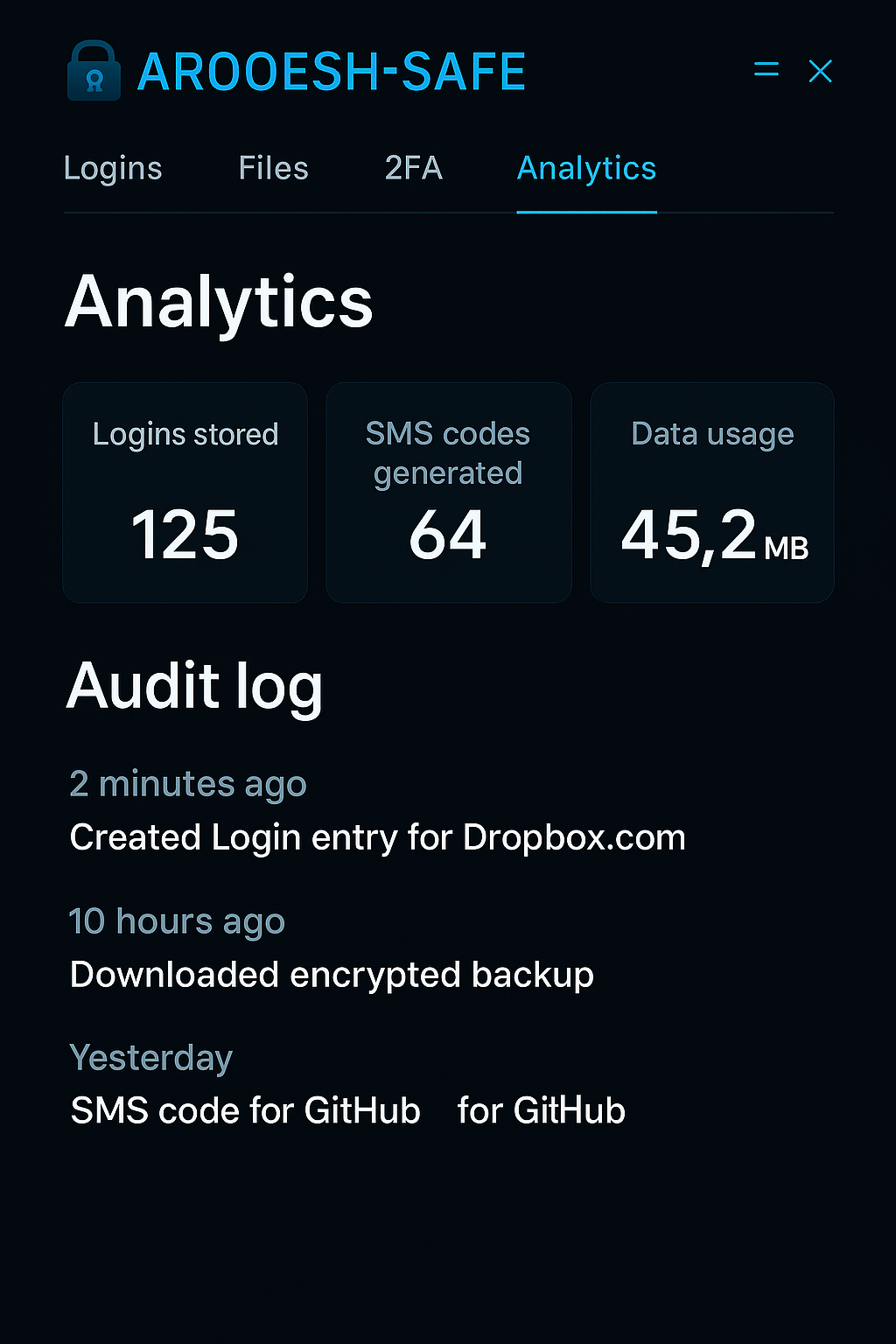This screenshot has width=896, height=1344.
Task: Click the Yesterday timestamp in audit log
Action: click(150, 1057)
